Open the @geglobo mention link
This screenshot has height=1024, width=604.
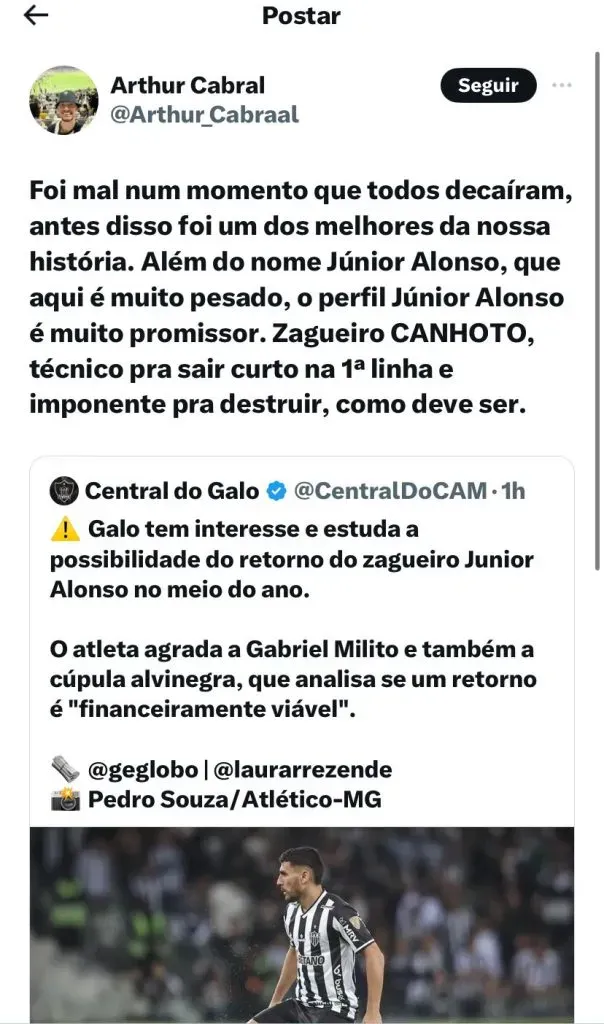point(143,770)
